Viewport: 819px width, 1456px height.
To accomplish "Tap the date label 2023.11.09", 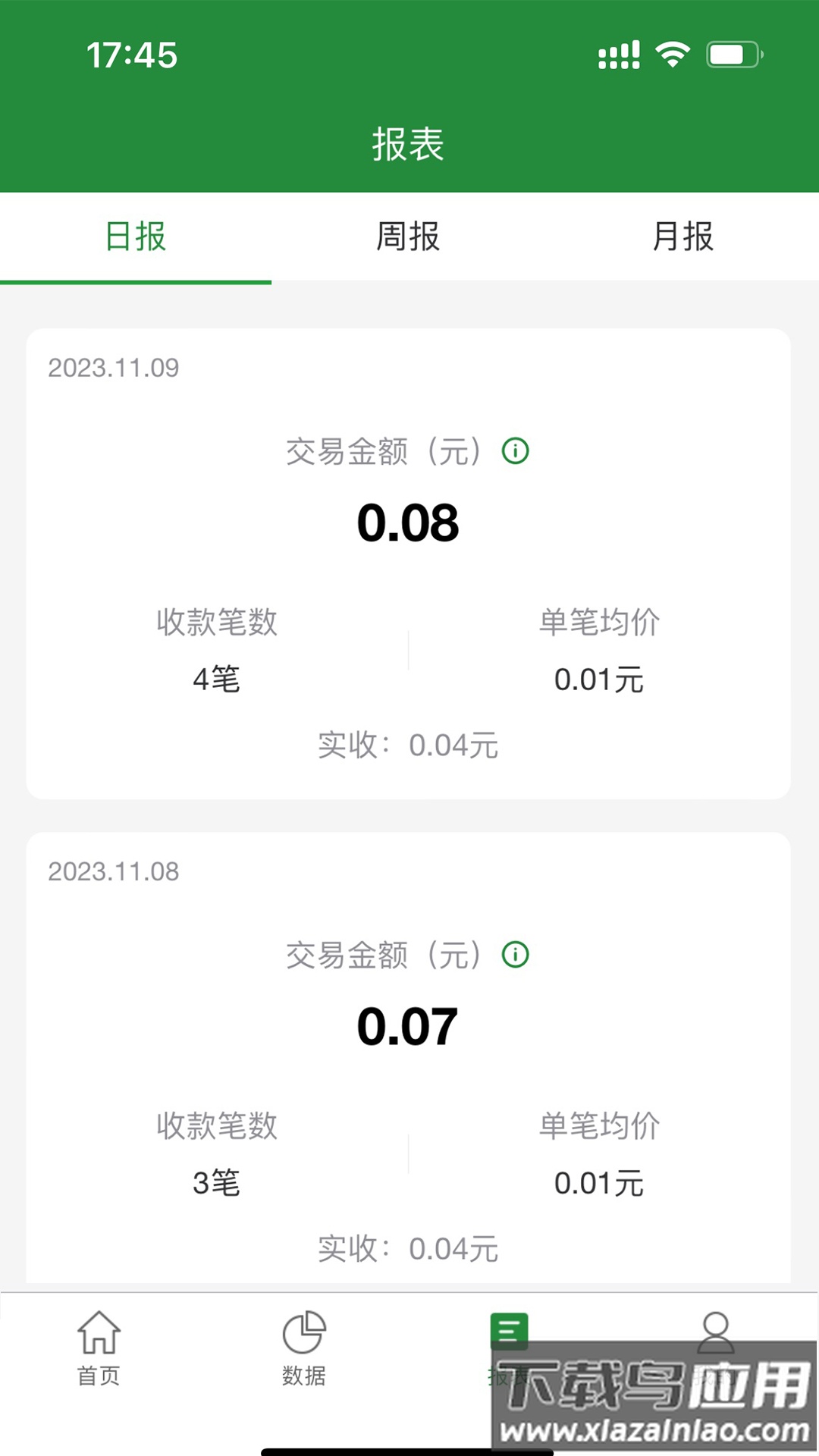I will [115, 369].
